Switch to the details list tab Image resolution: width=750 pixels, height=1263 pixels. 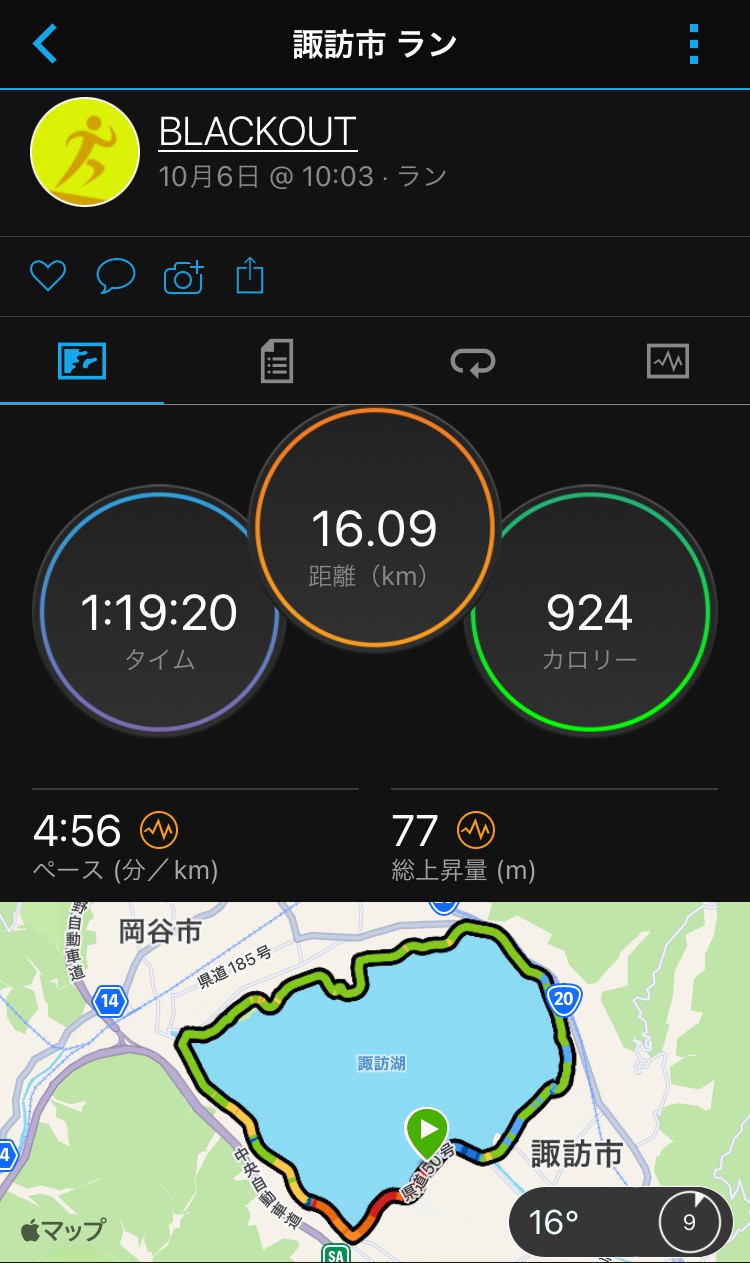coord(276,361)
